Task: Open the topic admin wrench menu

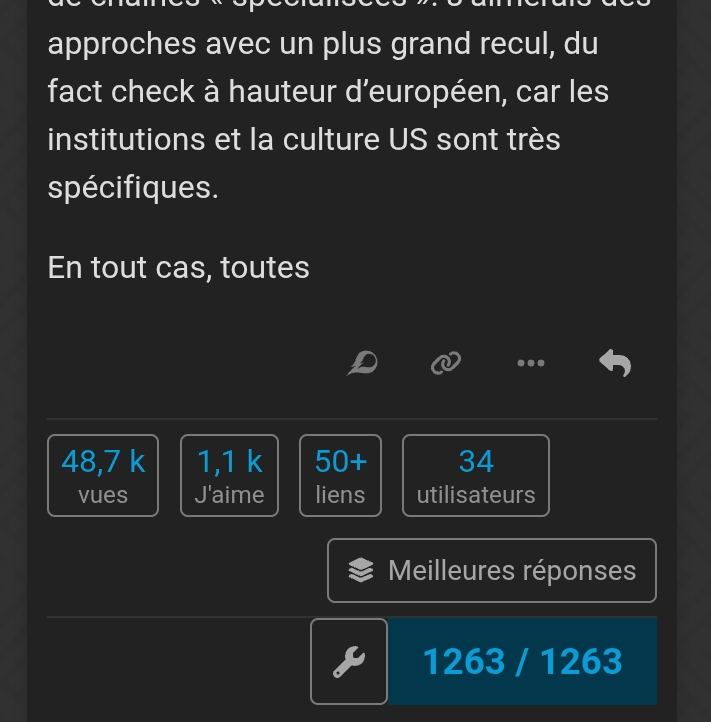Action: tap(349, 661)
